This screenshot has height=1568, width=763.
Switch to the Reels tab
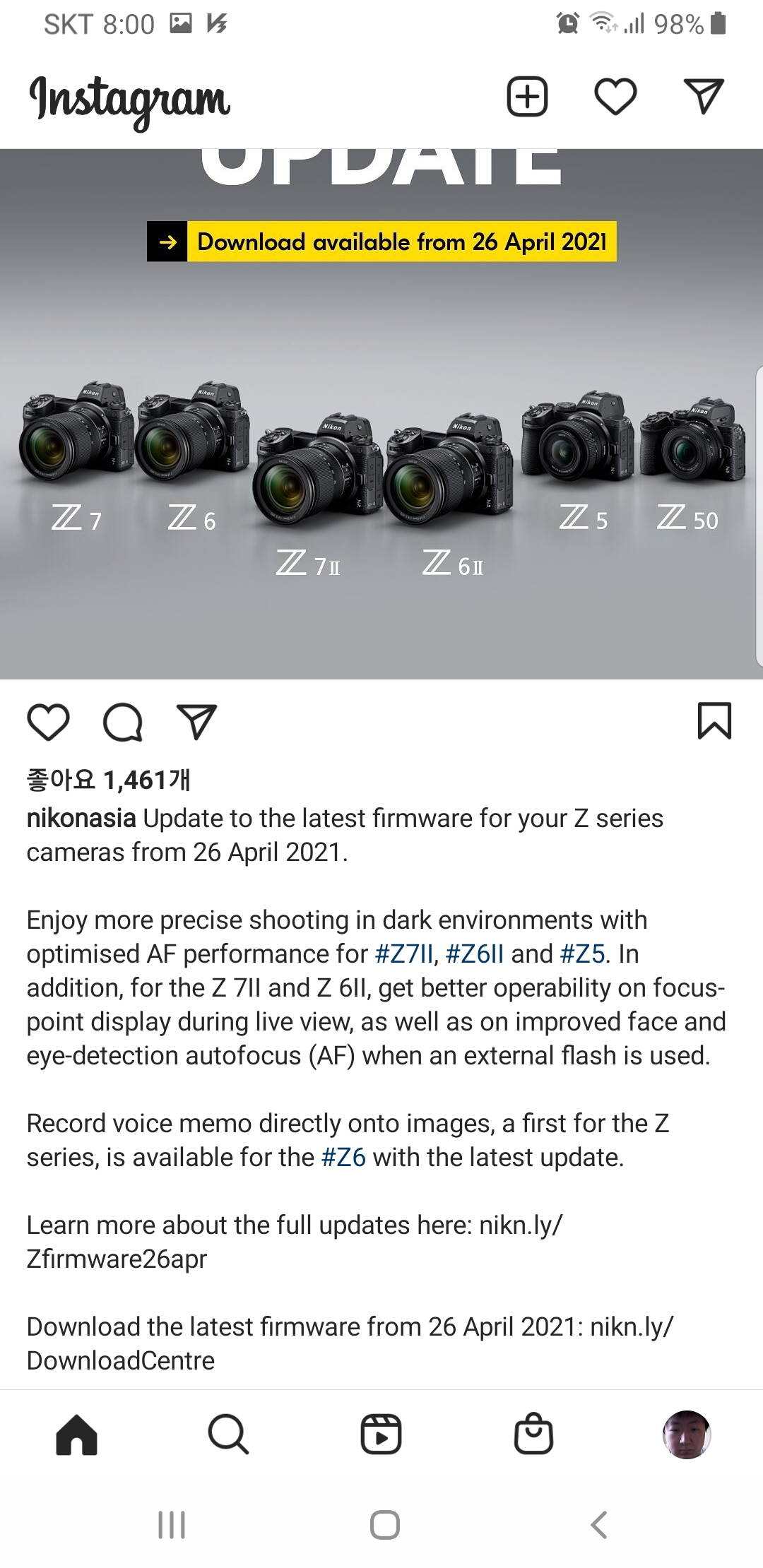381,1435
